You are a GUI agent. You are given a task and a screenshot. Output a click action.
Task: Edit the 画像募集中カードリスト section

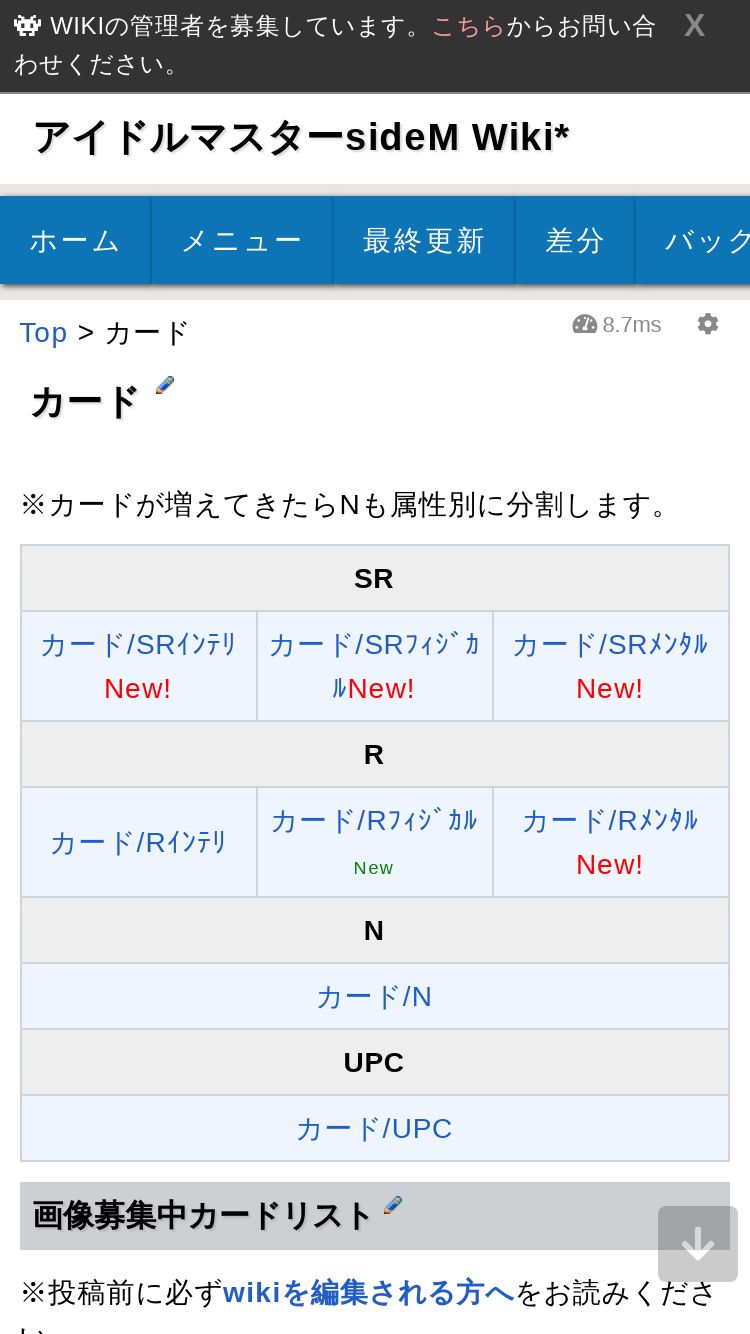pos(393,1205)
